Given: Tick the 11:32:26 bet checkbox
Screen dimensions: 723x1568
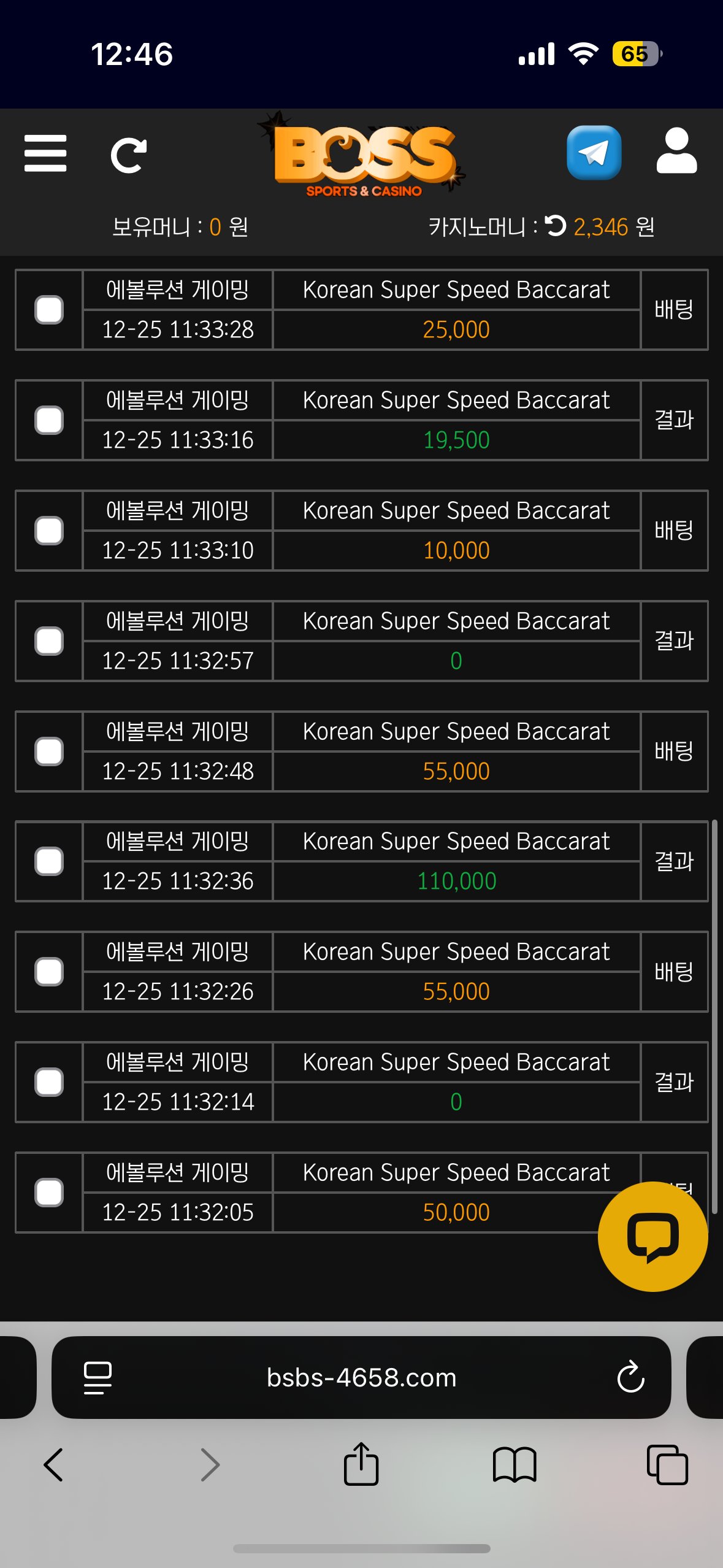Looking at the screenshot, I should 49,972.
